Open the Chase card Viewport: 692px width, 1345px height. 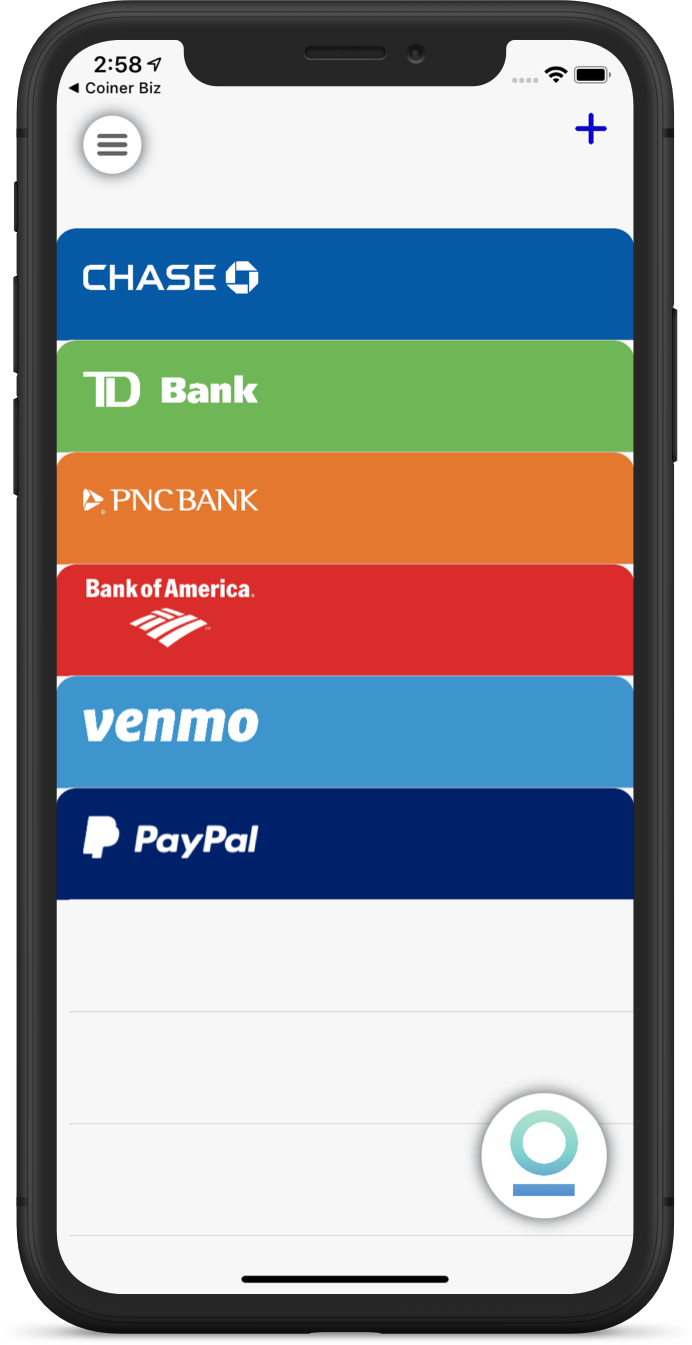click(345, 284)
